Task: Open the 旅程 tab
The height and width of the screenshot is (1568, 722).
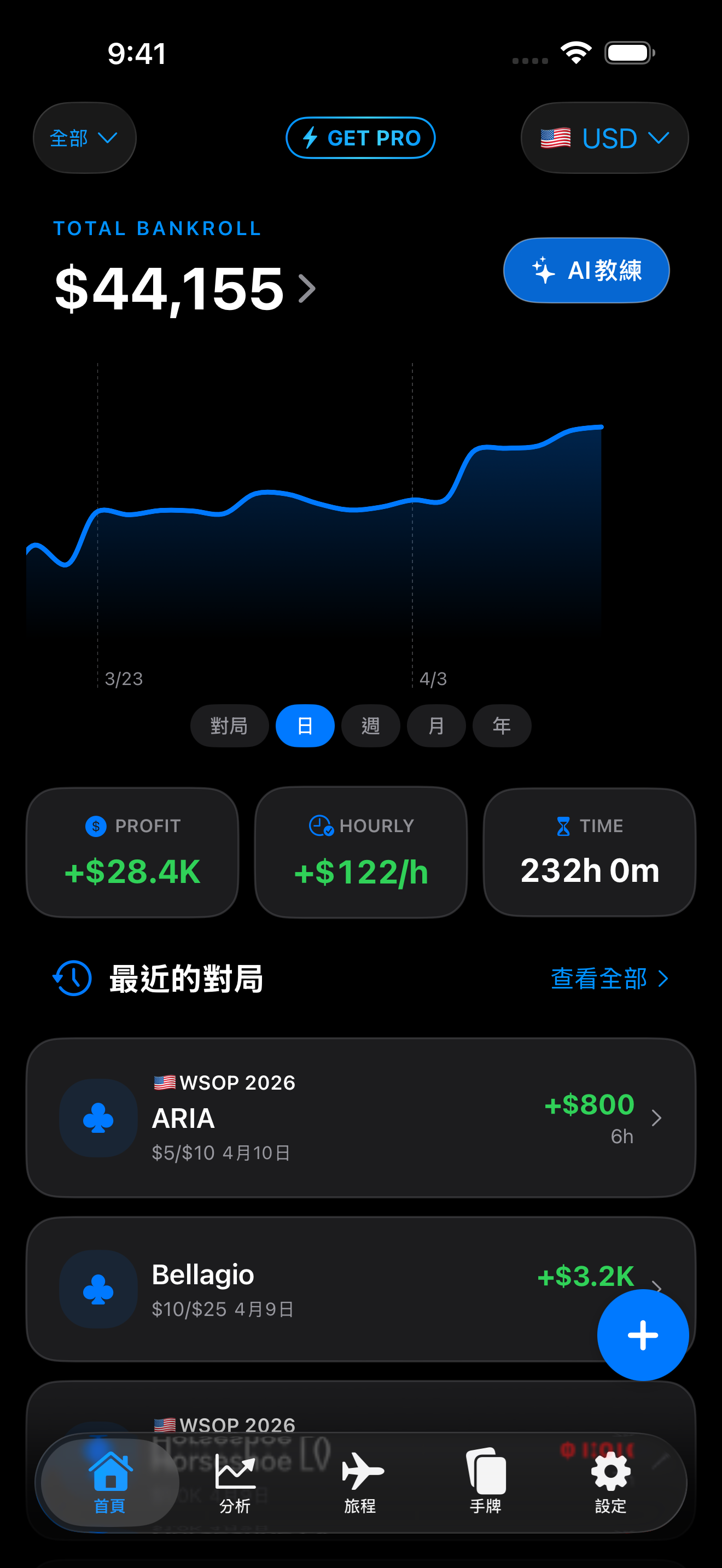Action: point(360,1482)
